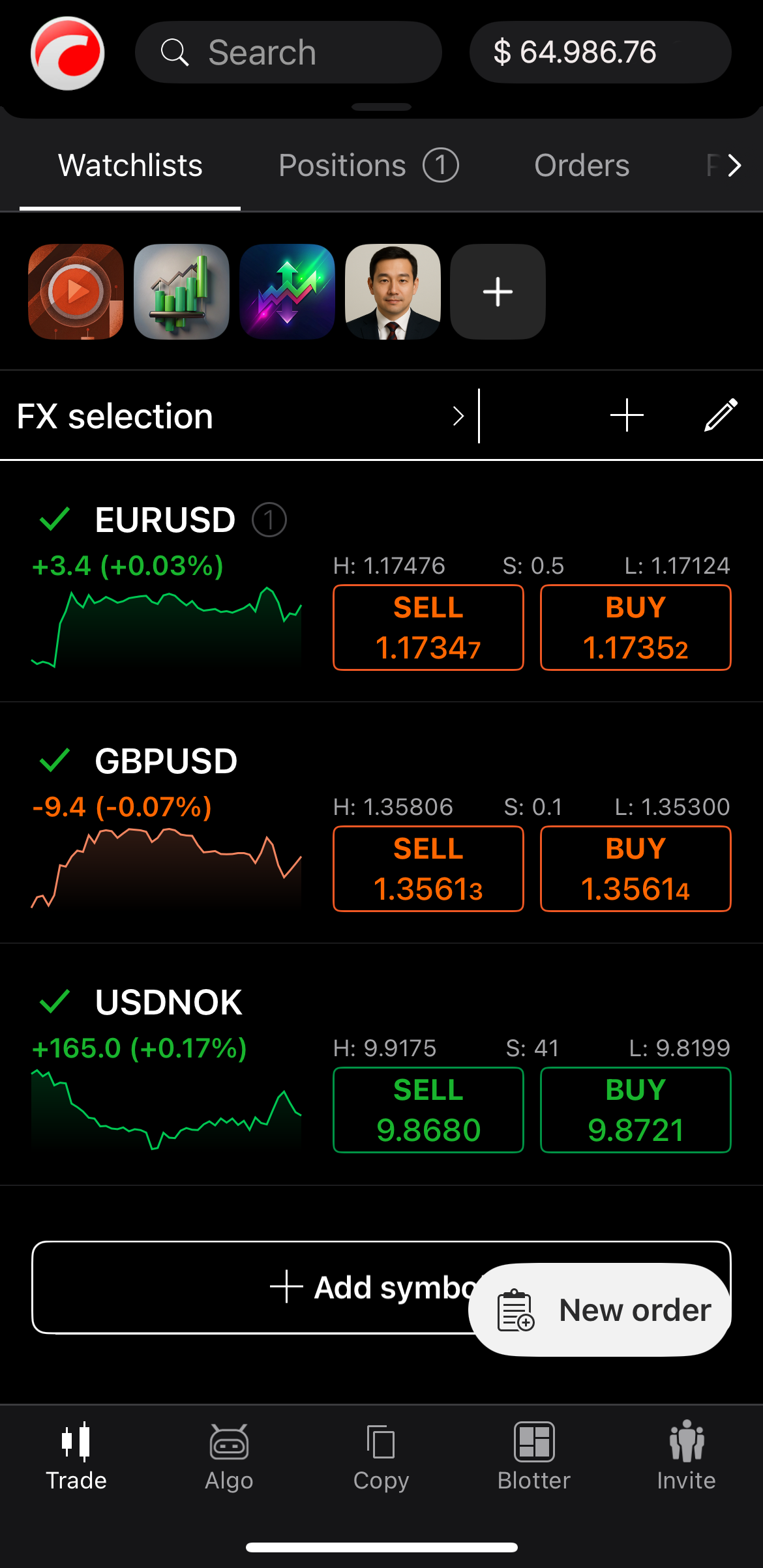The width and height of the screenshot is (763, 1568).
Task: Tap the New order button
Action: [x=600, y=1310]
